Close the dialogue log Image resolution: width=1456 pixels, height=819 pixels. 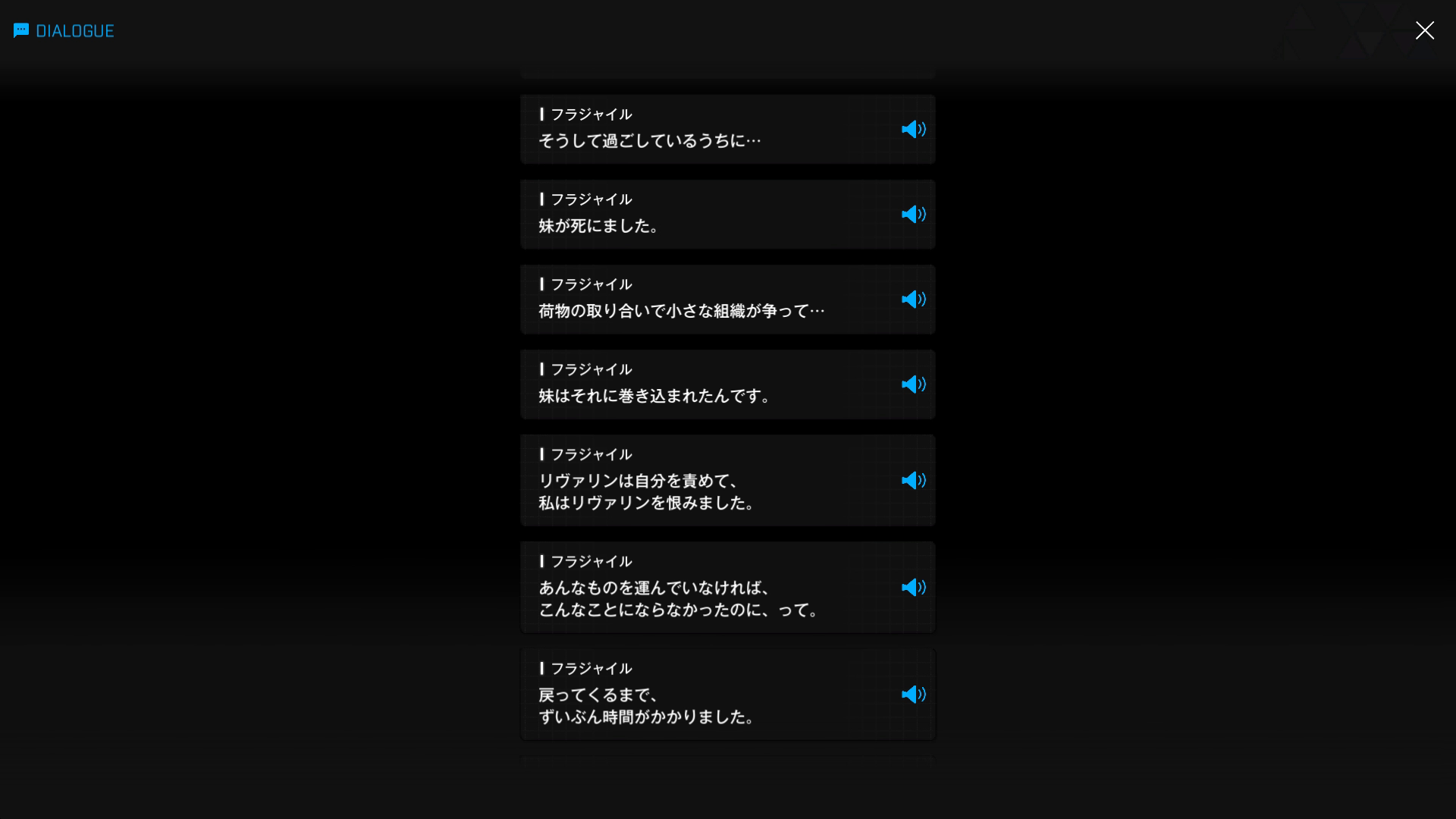pos(1424,30)
